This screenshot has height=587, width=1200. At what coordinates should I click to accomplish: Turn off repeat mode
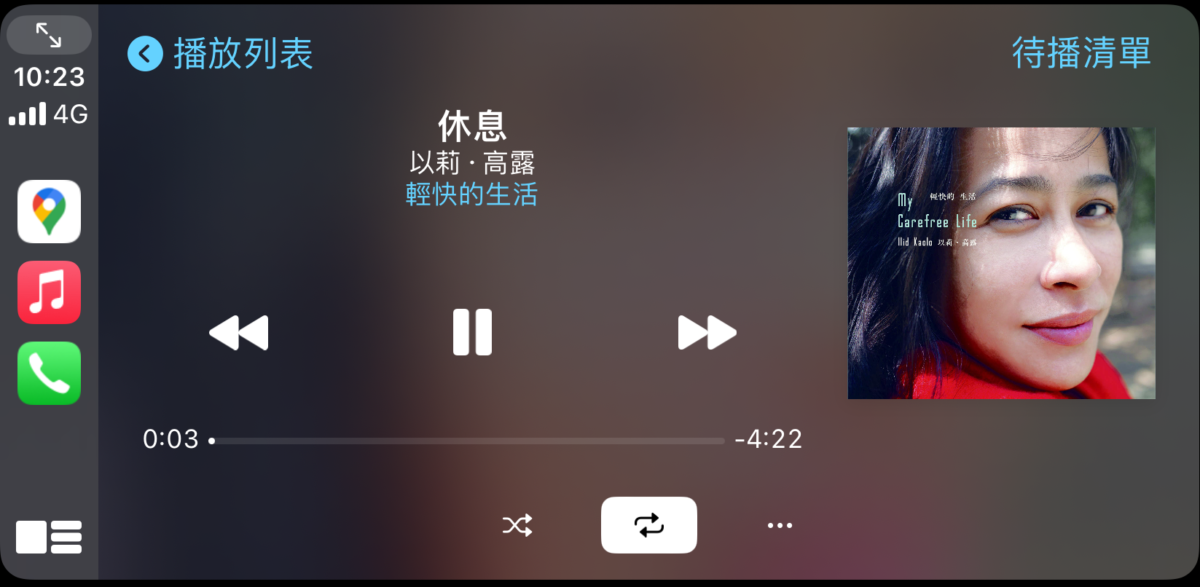click(648, 525)
